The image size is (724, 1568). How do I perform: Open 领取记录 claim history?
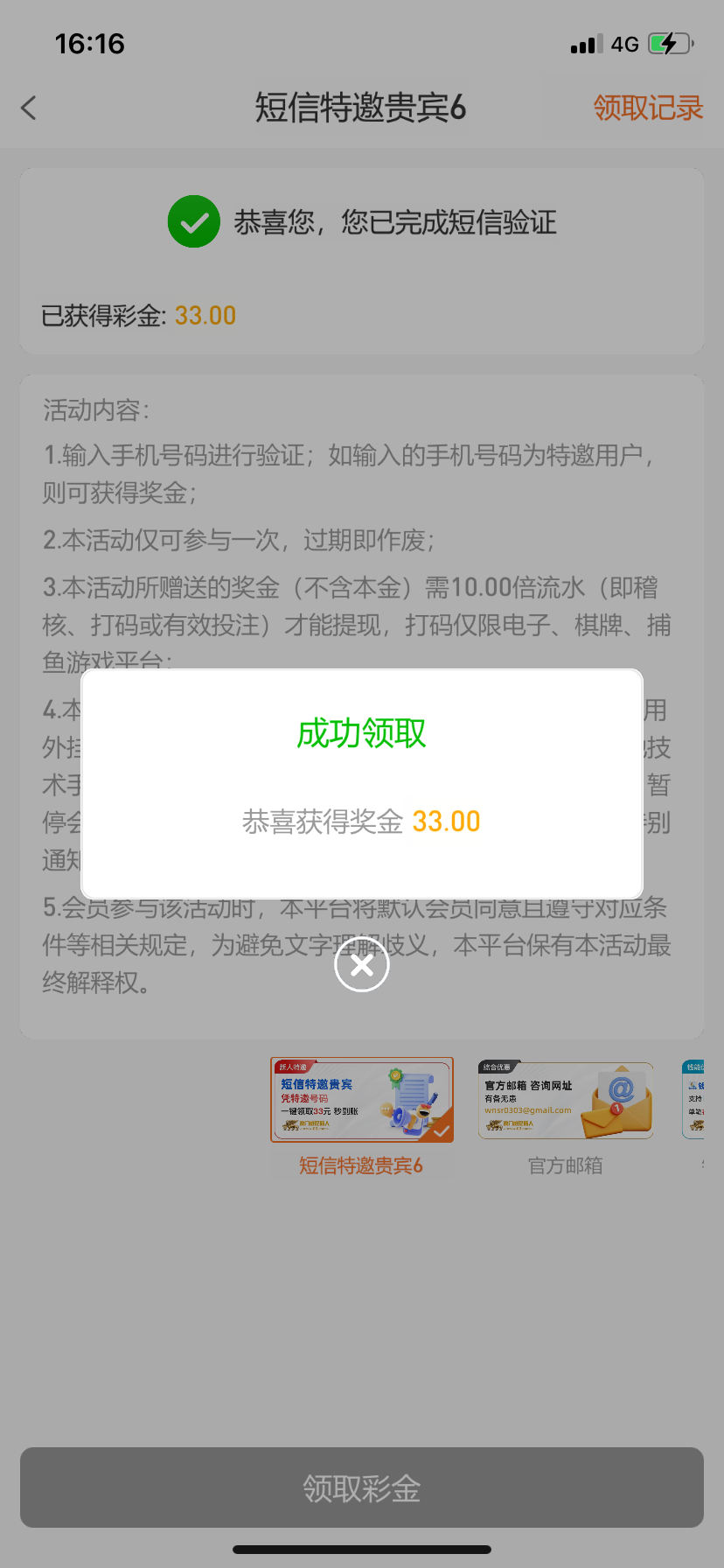click(647, 108)
